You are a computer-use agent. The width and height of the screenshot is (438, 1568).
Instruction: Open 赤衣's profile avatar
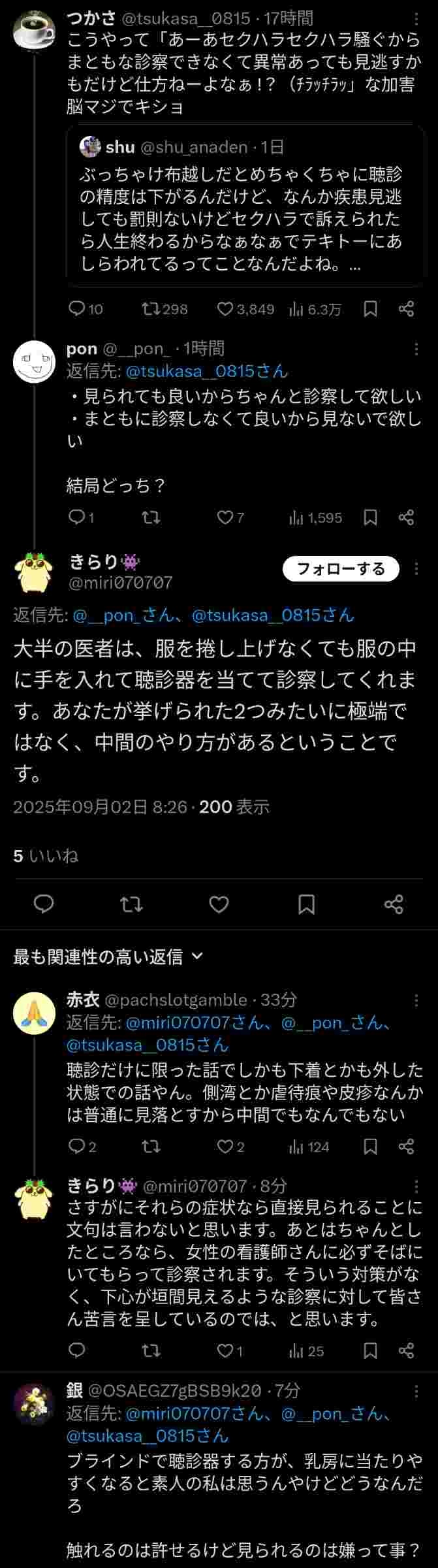click(x=34, y=1012)
